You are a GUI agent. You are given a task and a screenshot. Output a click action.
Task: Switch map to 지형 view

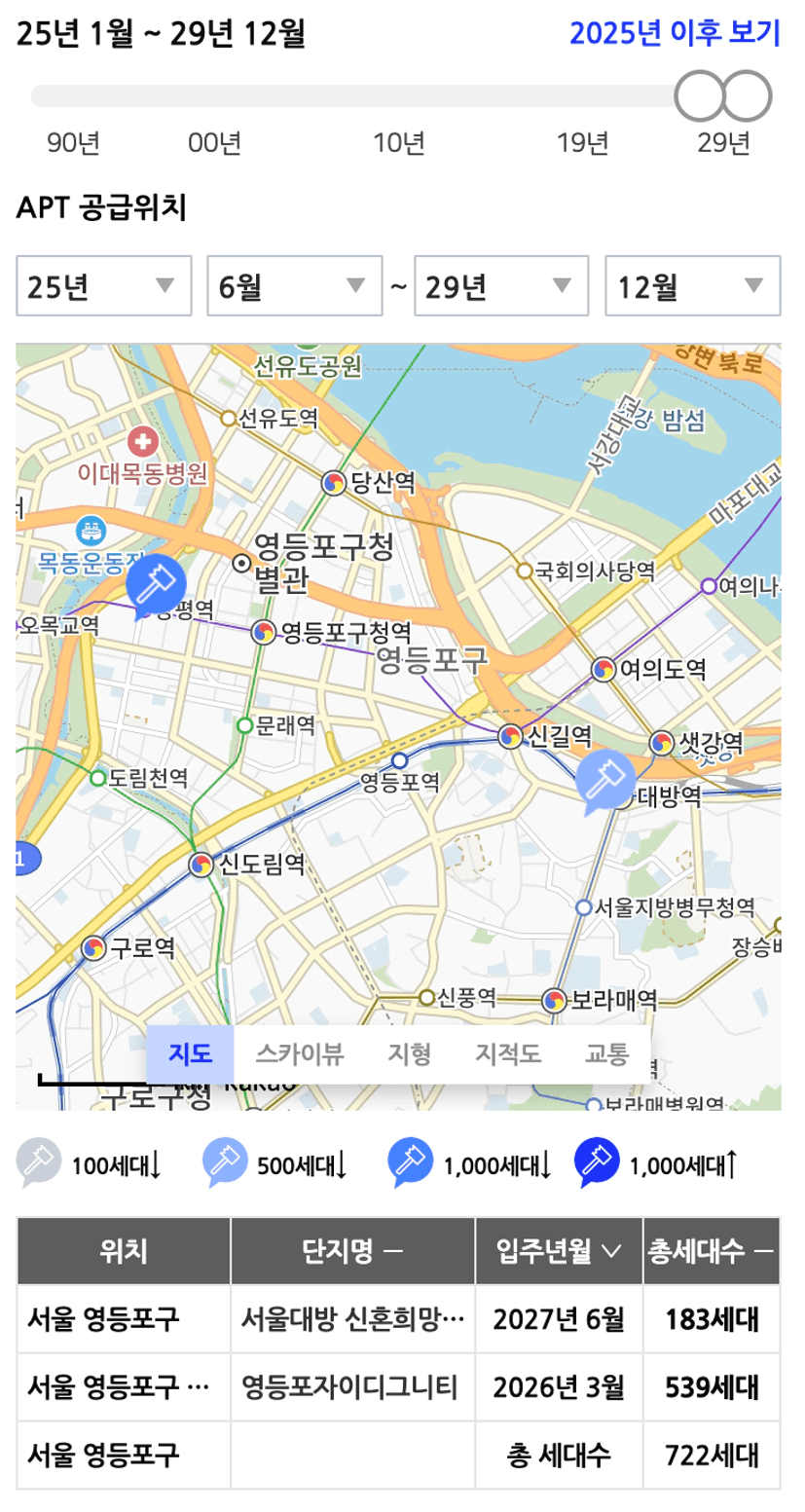pyautogui.click(x=409, y=1053)
